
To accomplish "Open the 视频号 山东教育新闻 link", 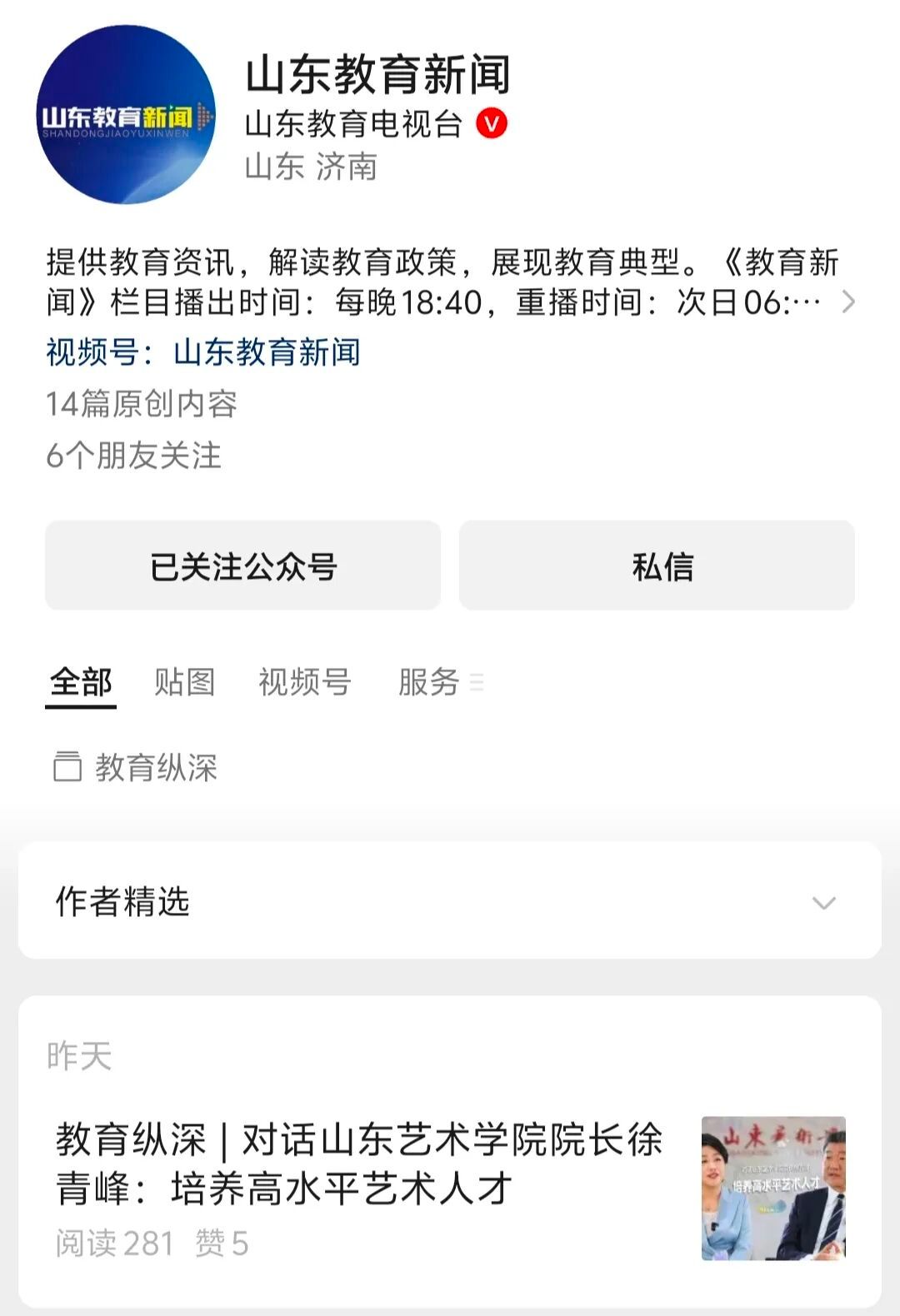I will (x=267, y=352).
